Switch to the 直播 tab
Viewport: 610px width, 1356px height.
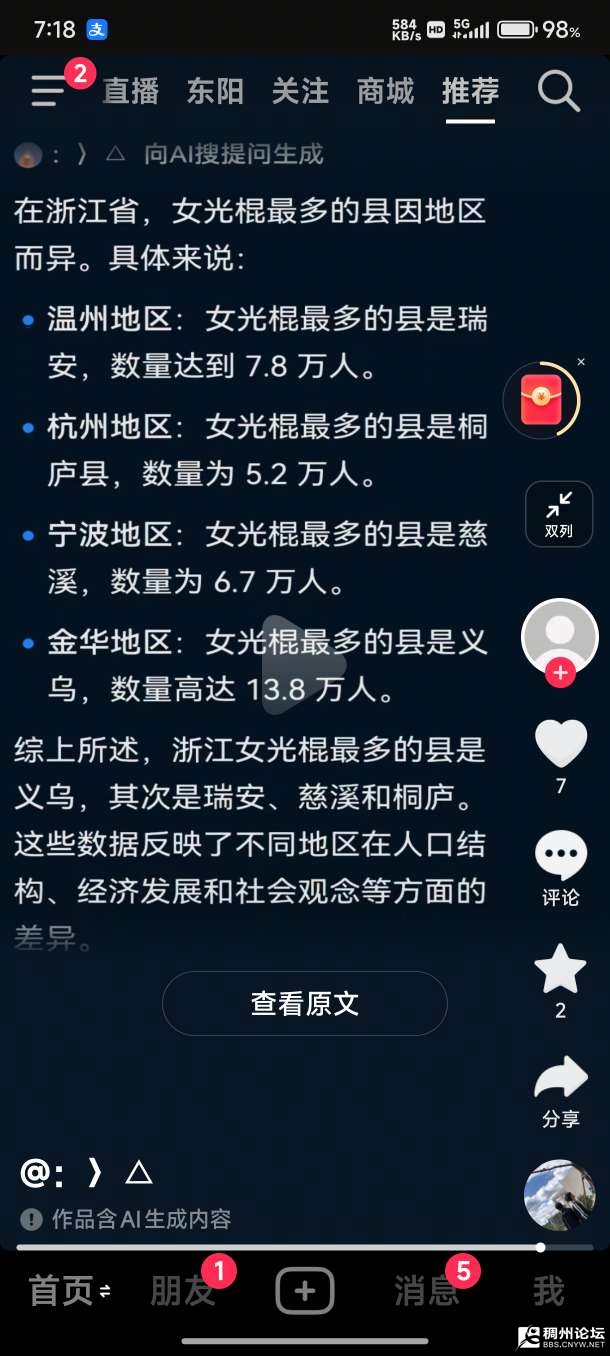click(130, 91)
